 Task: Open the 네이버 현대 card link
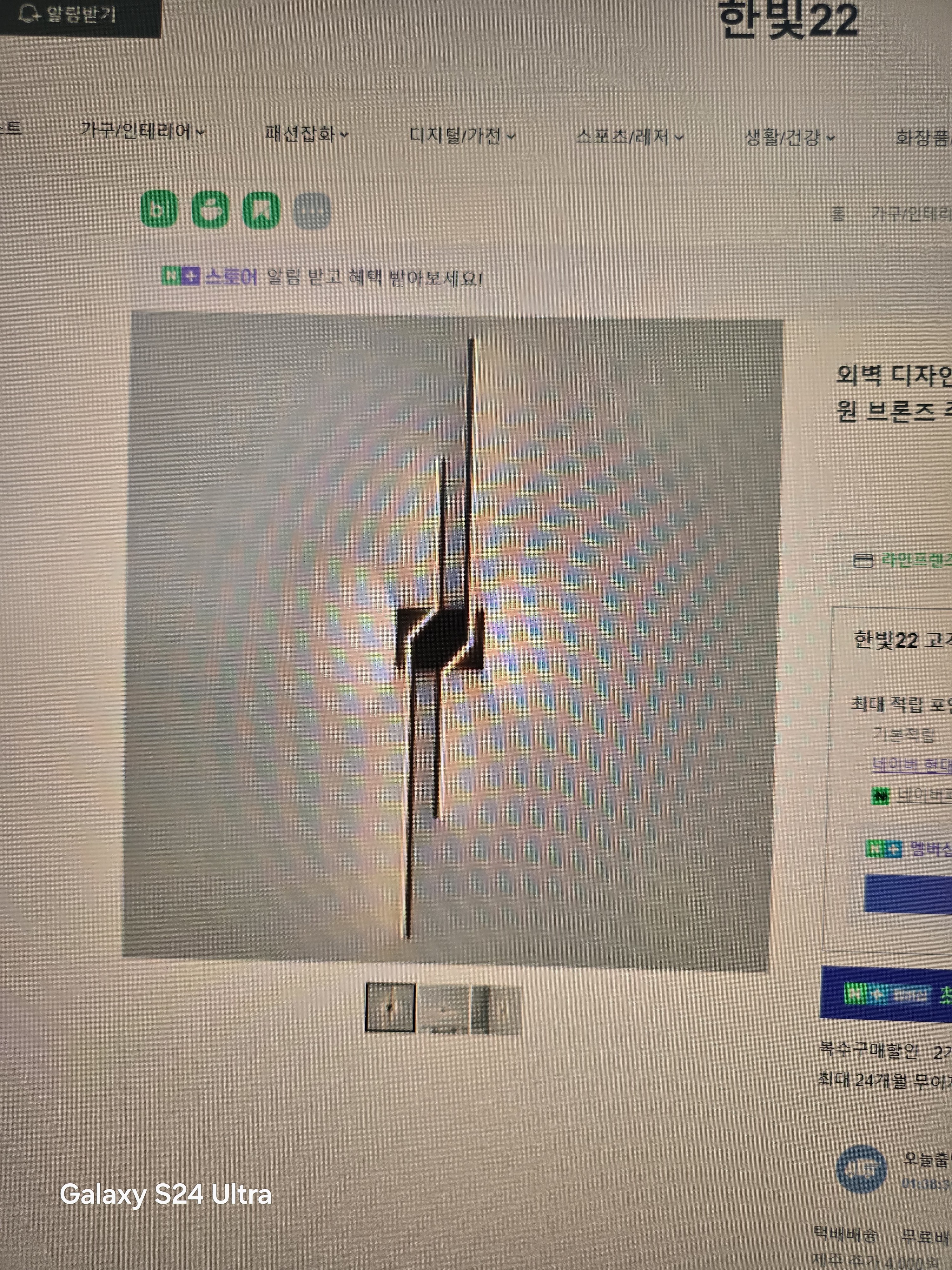(911, 765)
